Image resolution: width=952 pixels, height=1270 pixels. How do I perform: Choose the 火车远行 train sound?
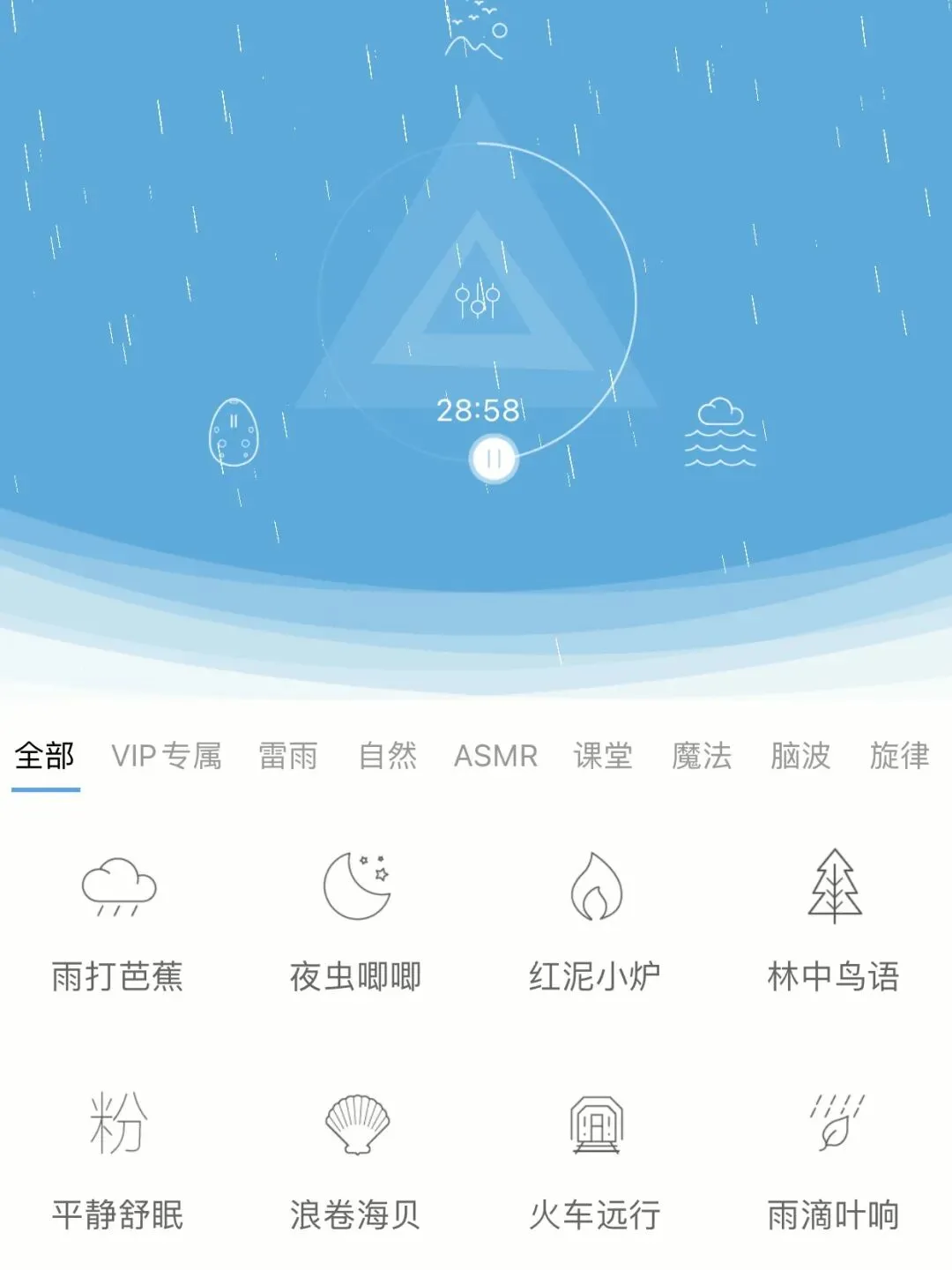tap(595, 1162)
